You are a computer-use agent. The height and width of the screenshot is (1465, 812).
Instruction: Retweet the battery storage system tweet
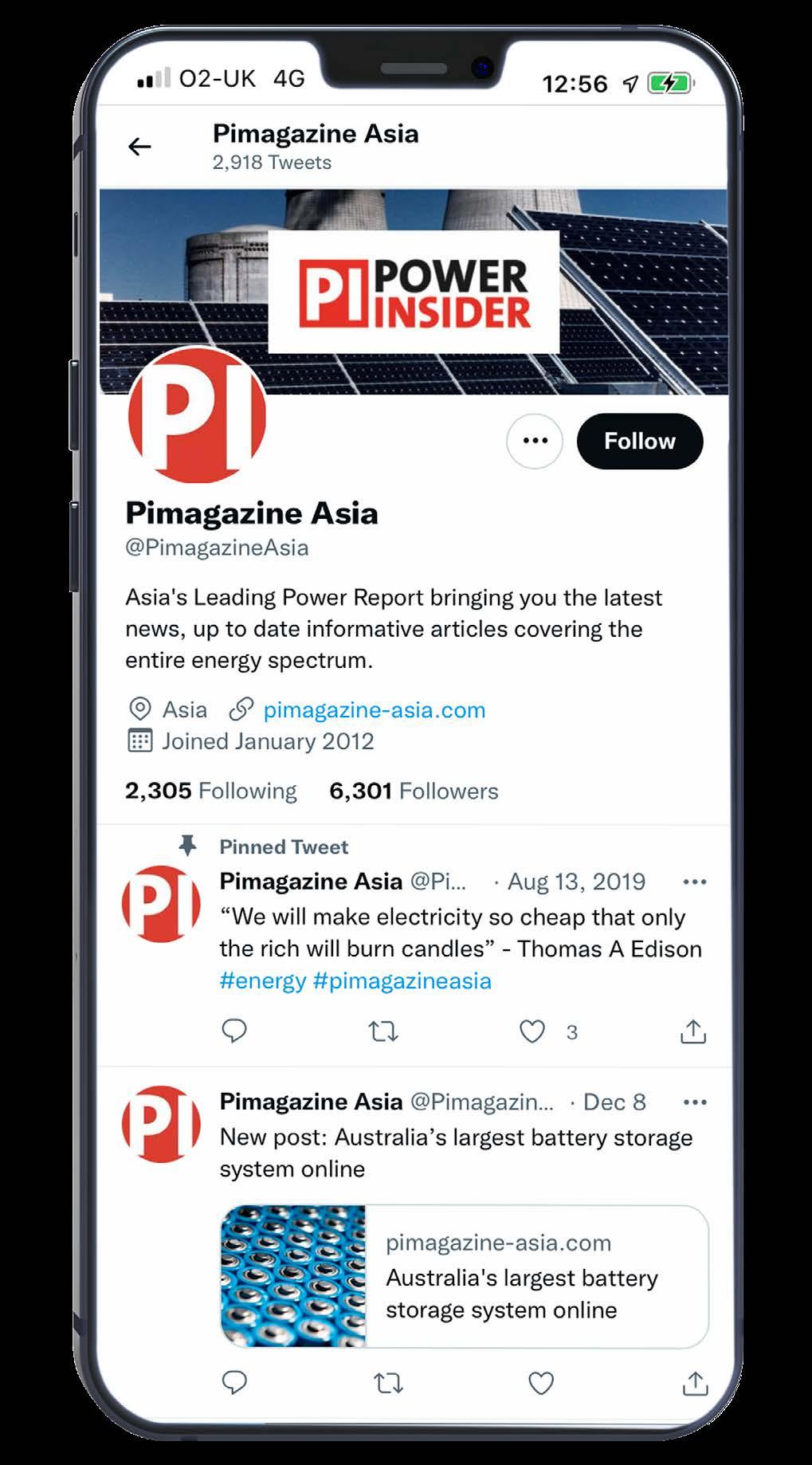pyautogui.click(x=388, y=1384)
